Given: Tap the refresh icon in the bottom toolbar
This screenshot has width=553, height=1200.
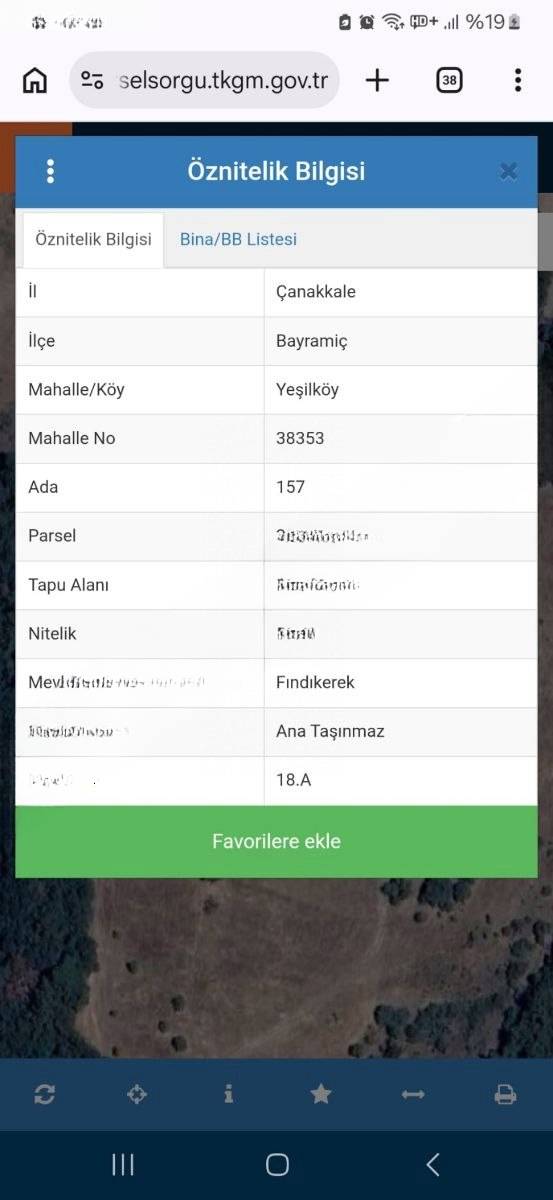Looking at the screenshot, I should click(44, 1094).
